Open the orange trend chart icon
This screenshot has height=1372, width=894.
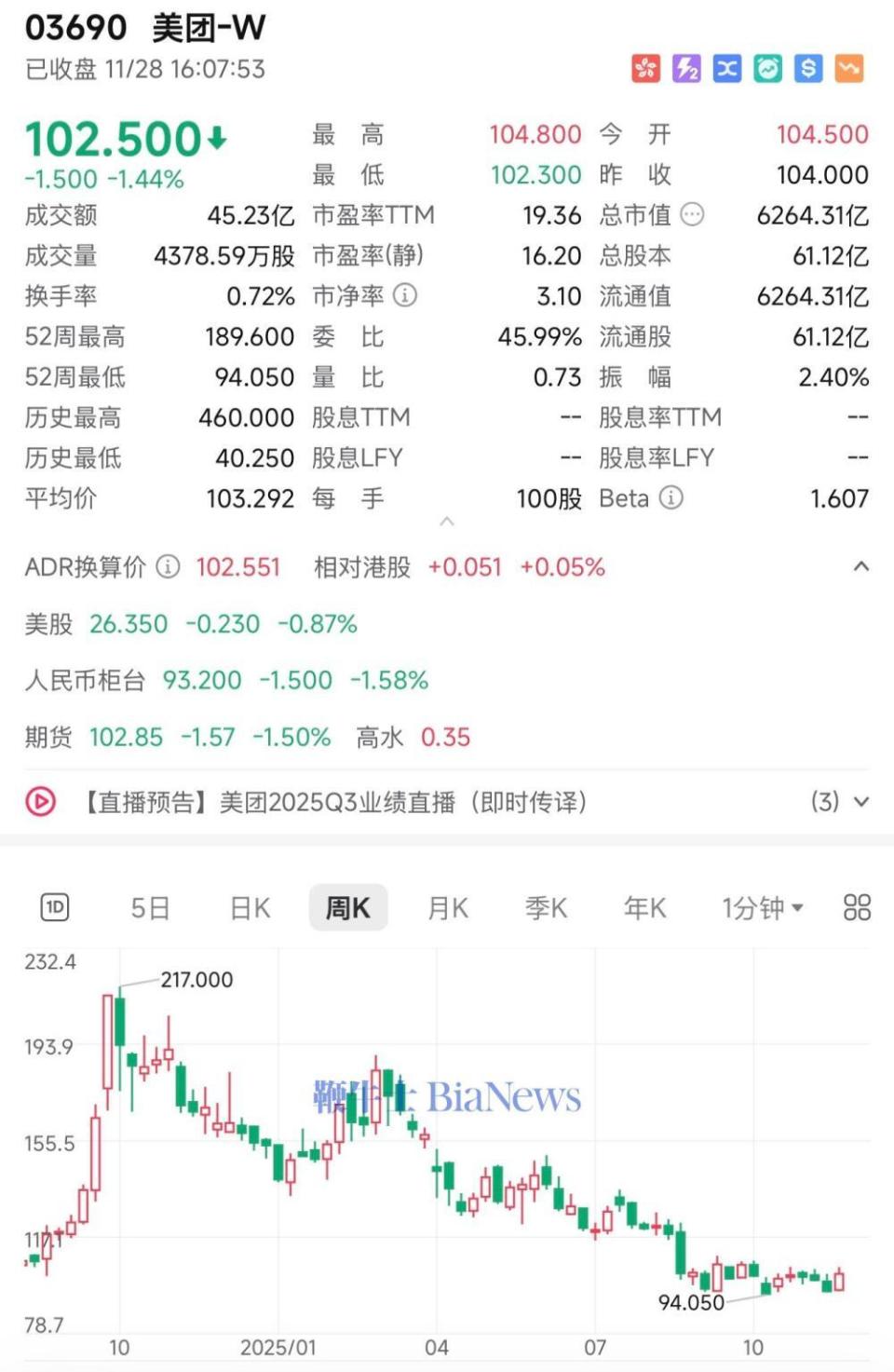[x=848, y=67]
